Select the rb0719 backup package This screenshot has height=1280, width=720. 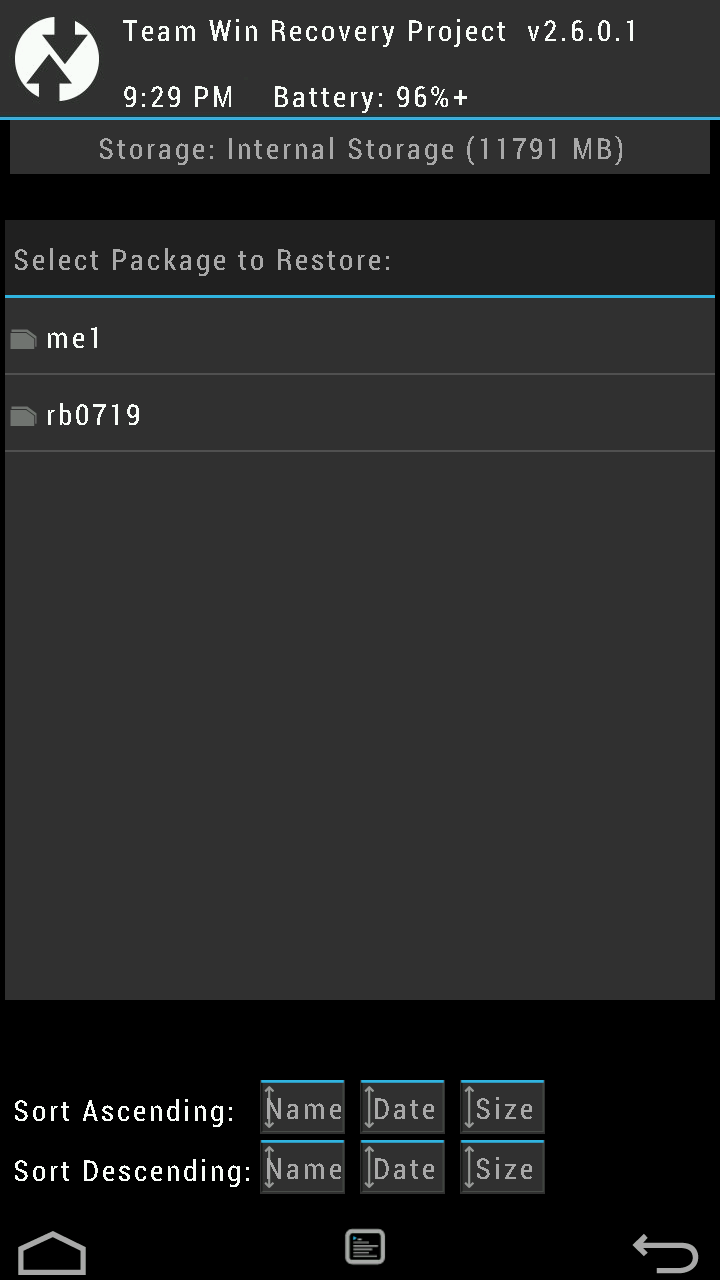tap(360, 415)
